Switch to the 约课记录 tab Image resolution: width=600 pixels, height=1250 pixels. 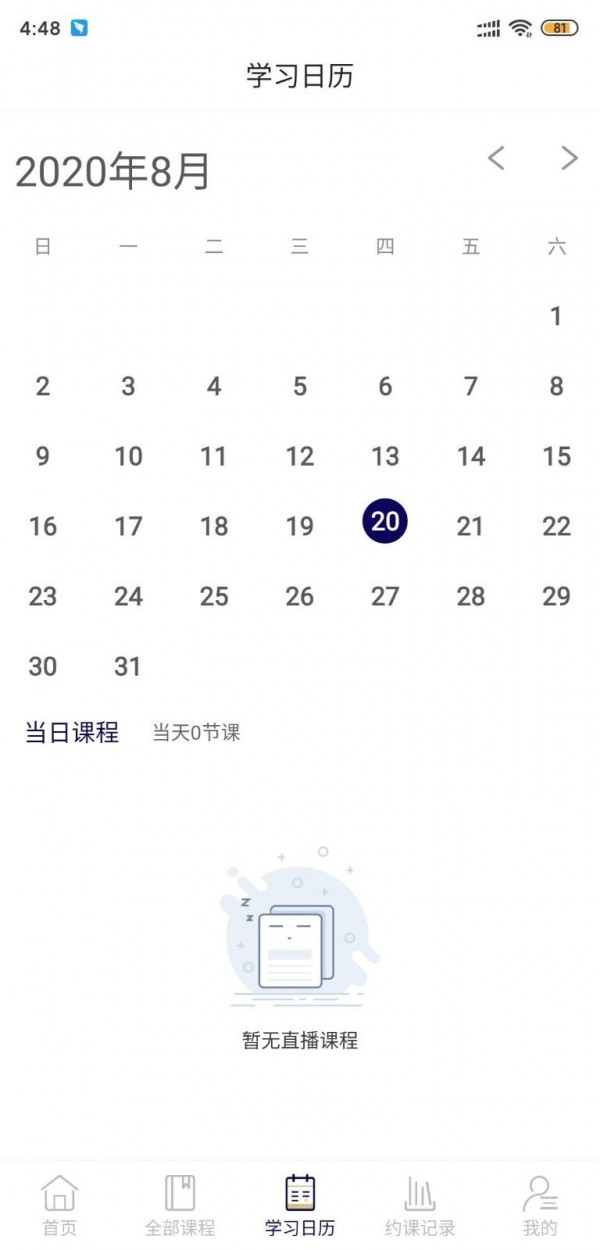coord(420,1205)
